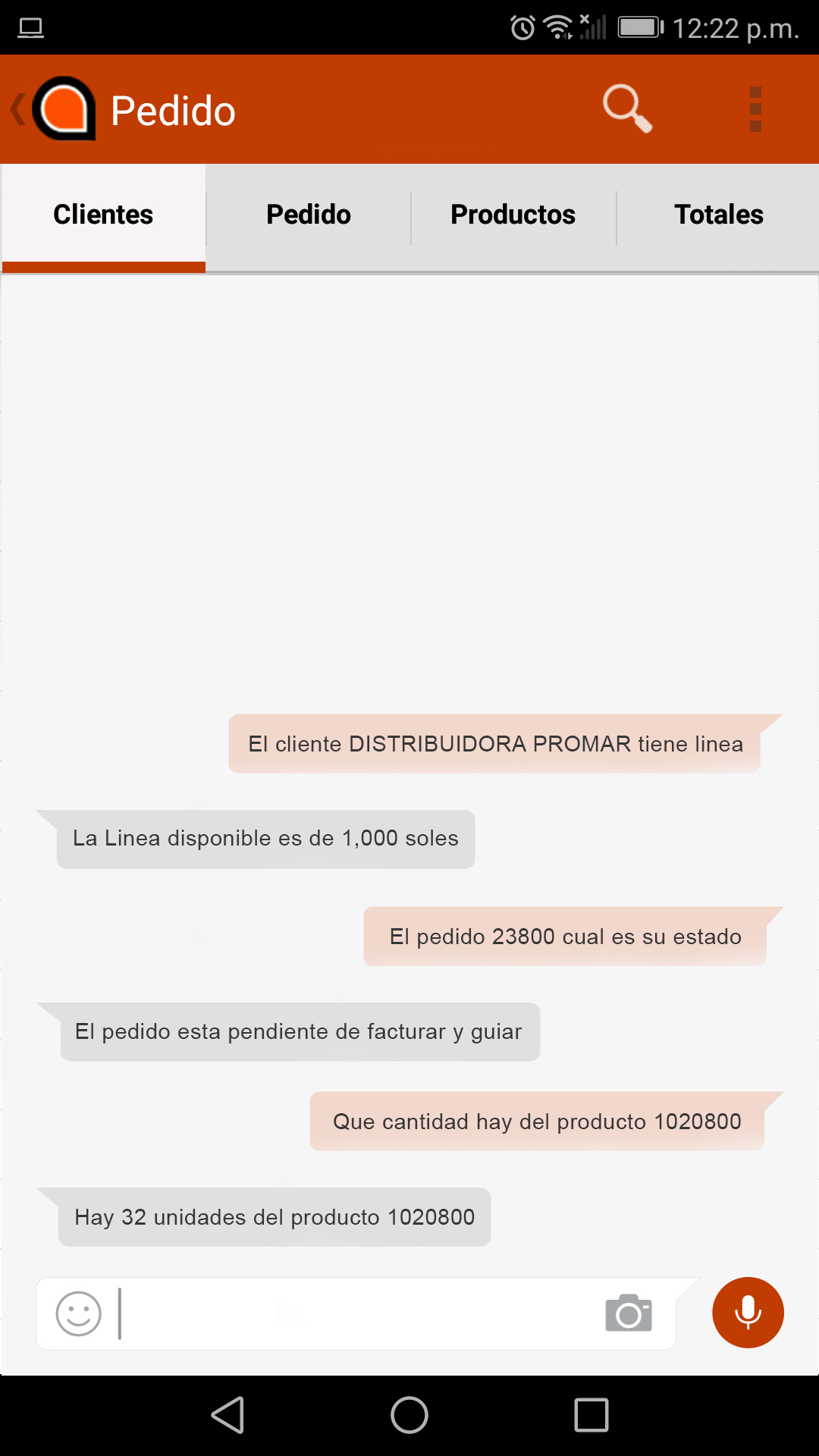Start voice input with the microphone button
Screen dimensions: 819x1456
click(x=748, y=1313)
